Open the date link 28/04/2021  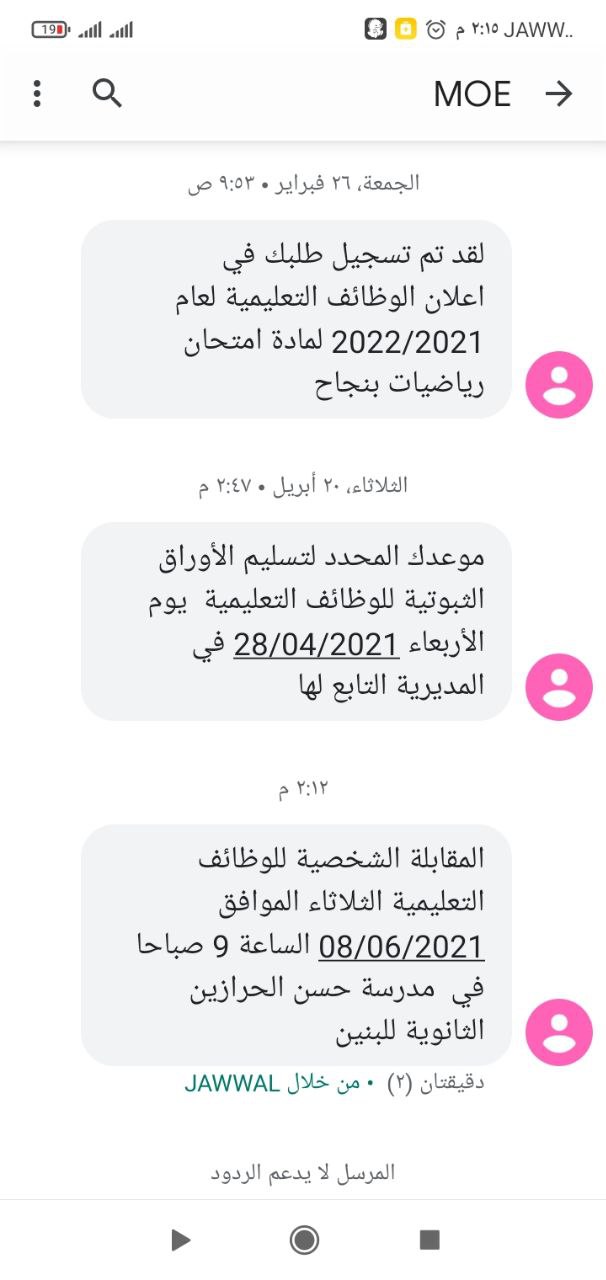(316, 645)
